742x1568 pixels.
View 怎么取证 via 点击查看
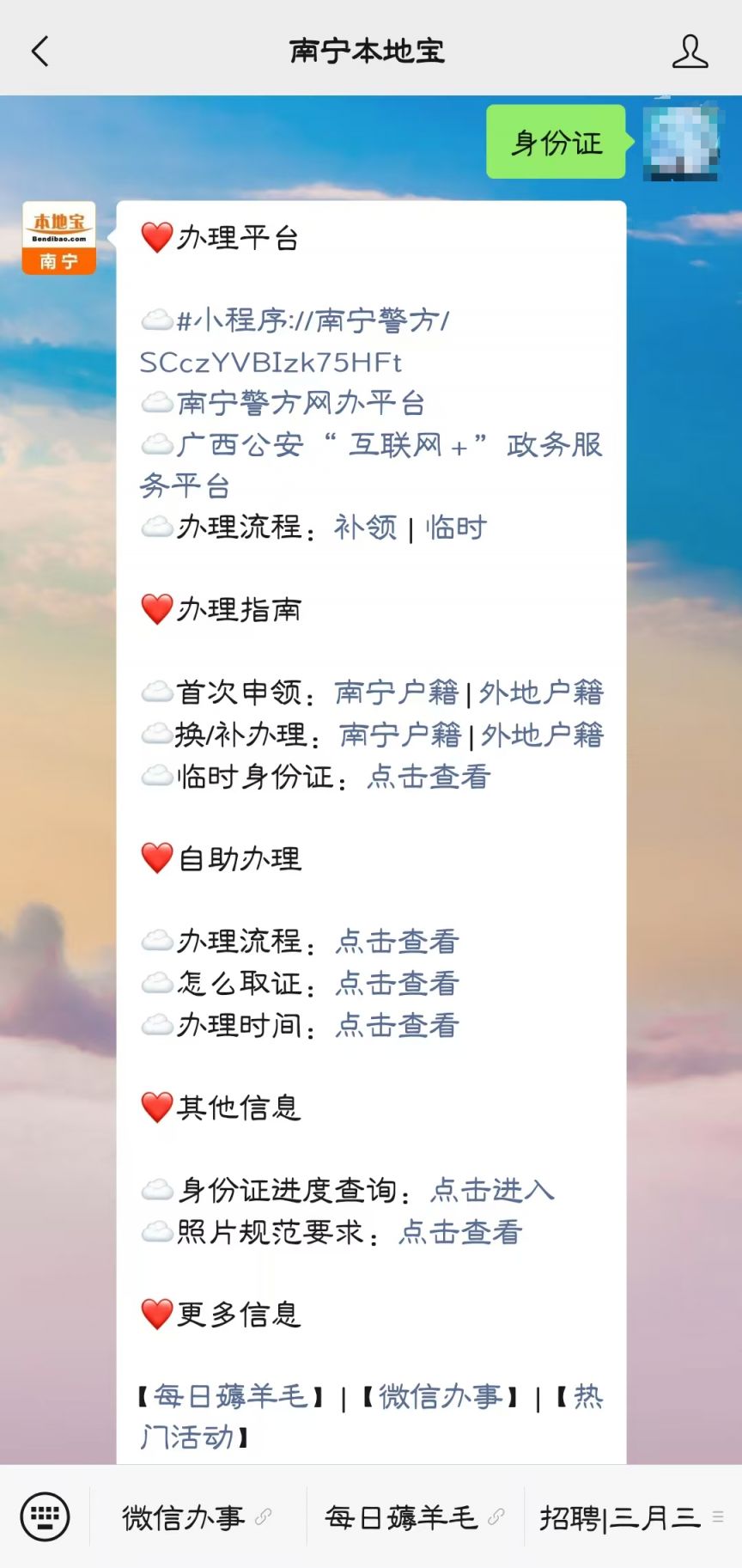397,984
